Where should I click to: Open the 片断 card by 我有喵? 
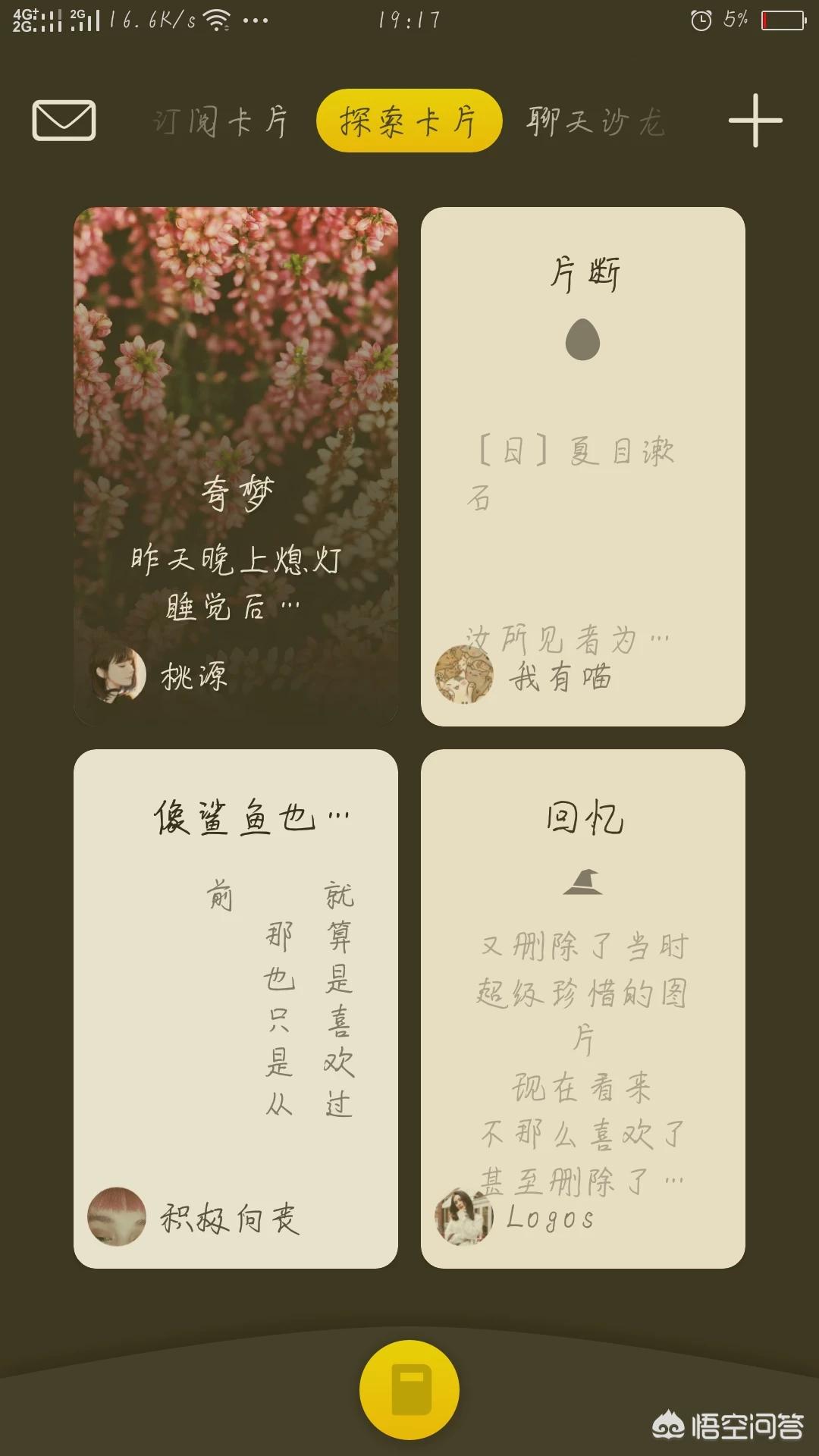click(x=583, y=466)
